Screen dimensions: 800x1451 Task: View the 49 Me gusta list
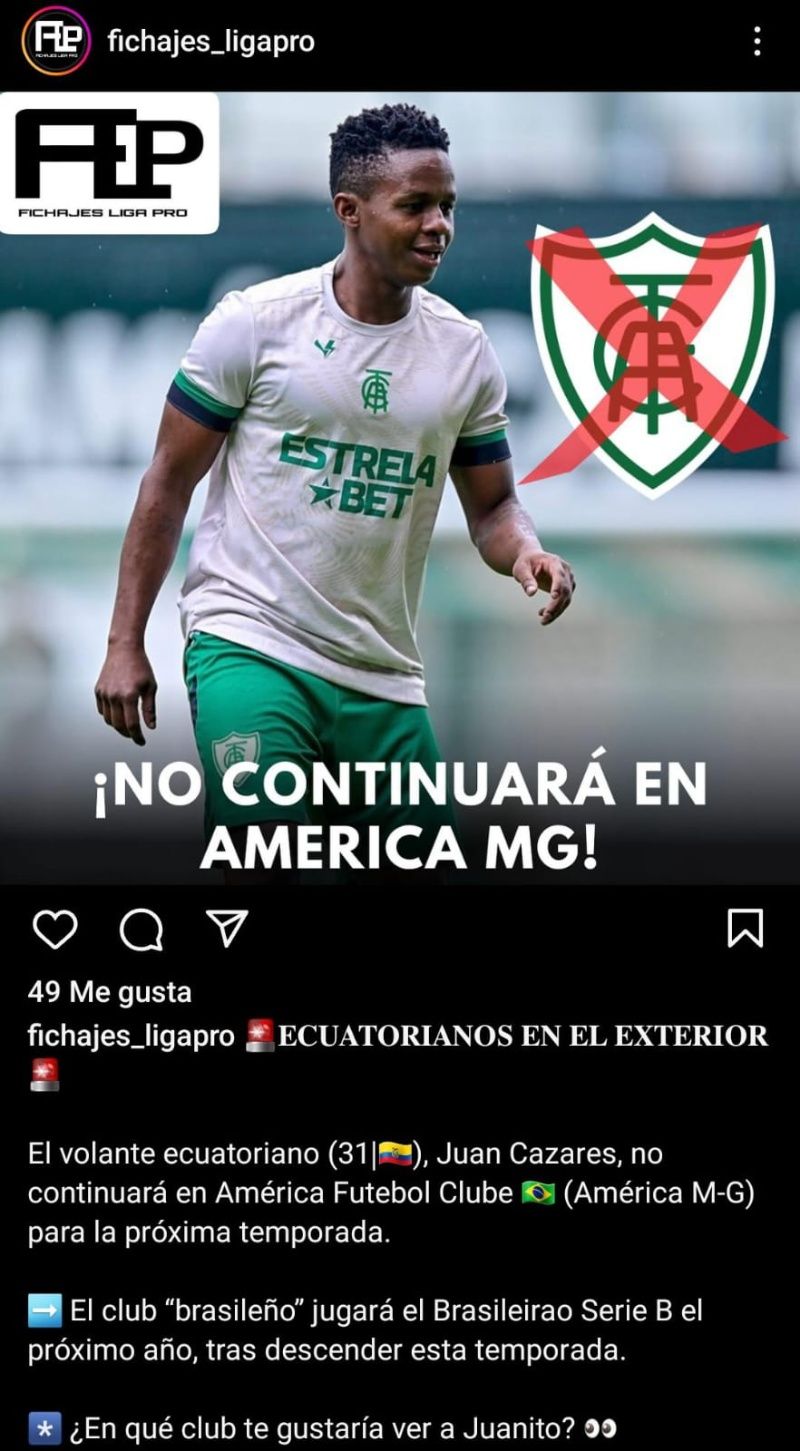coord(110,991)
